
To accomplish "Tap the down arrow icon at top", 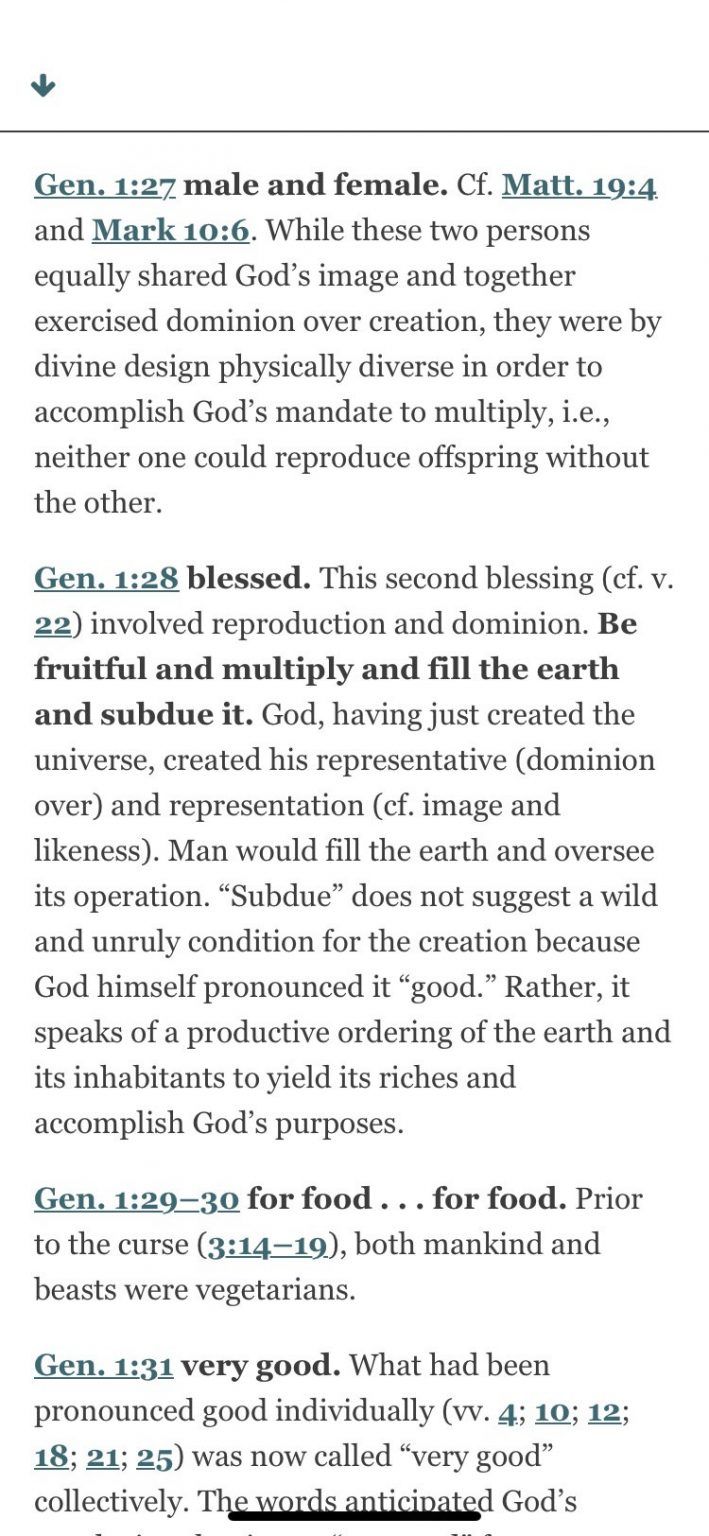I will (43, 86).
